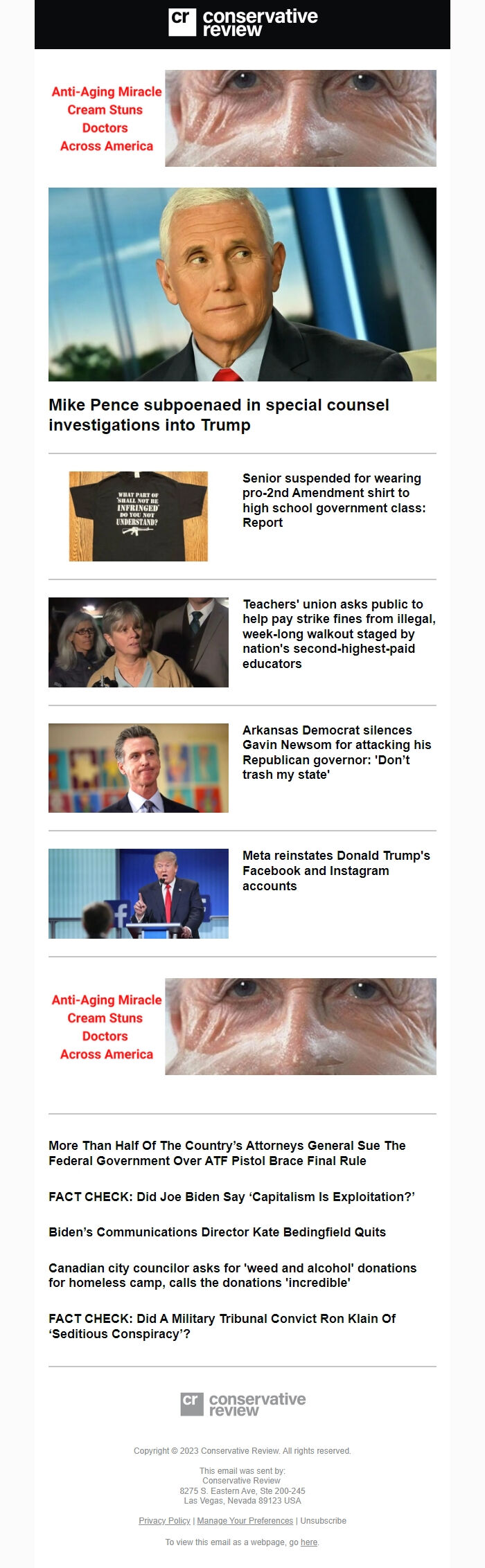The image size is (485, 1568).
Task: Open the Canadian city councilor donations story
Action: (x=232, y=1275)
